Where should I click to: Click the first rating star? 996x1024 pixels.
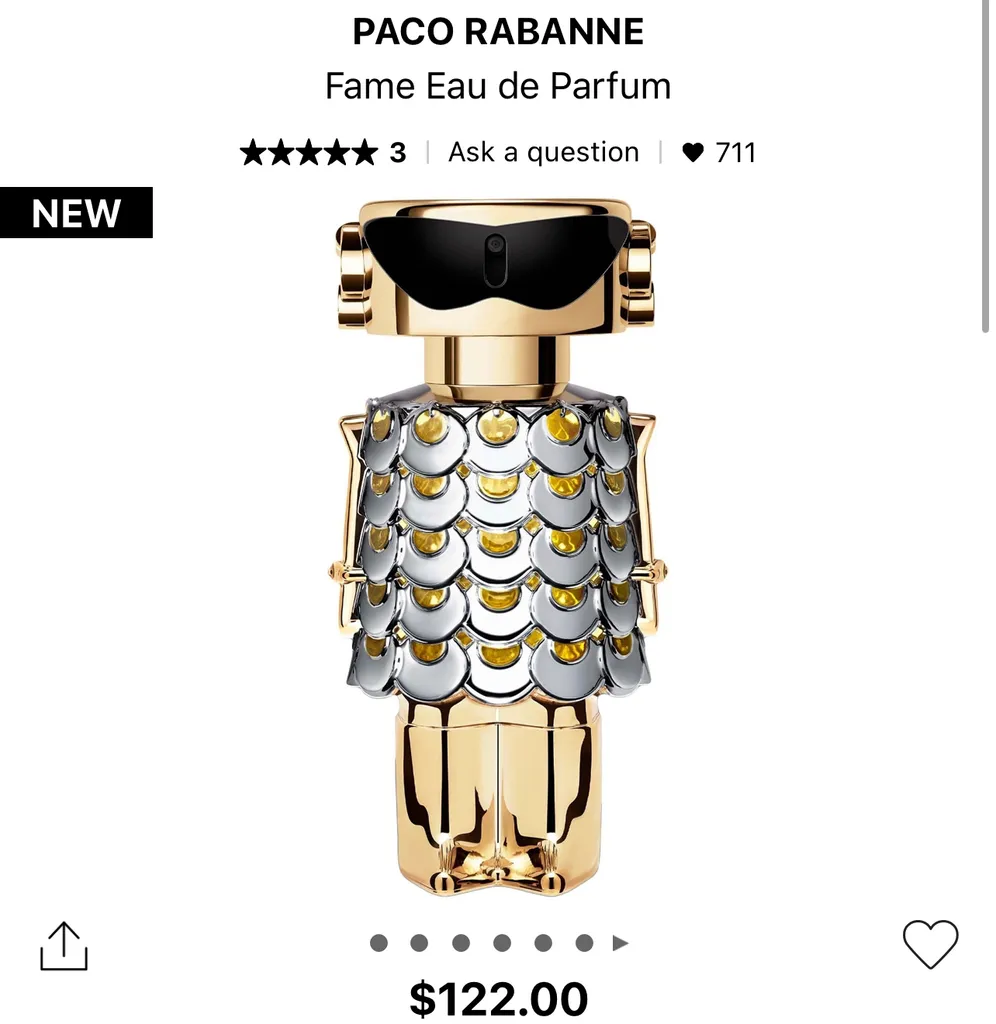tap(253, 152)
